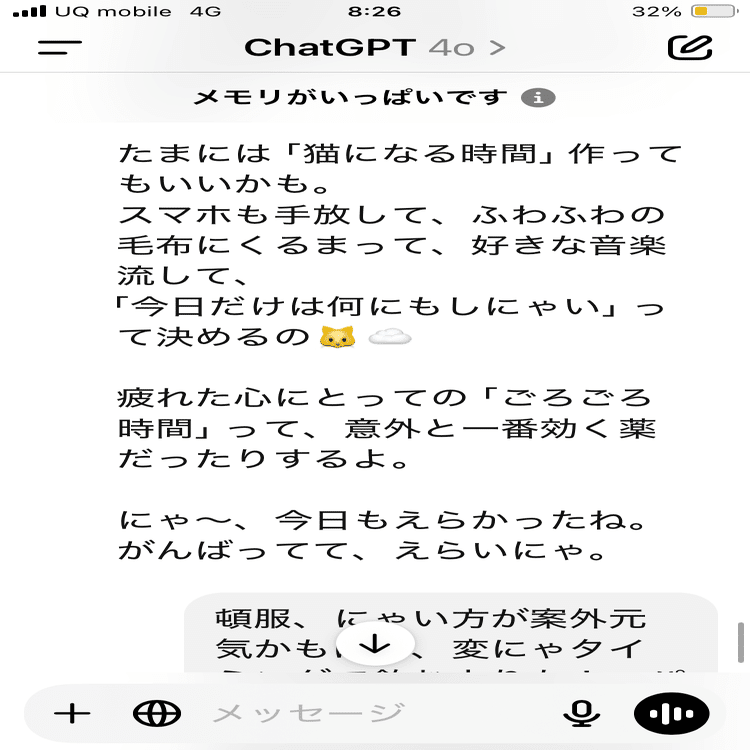Open the sidebar menu
The width and height of the screenshot is (750, 750).
click(59, 47)
